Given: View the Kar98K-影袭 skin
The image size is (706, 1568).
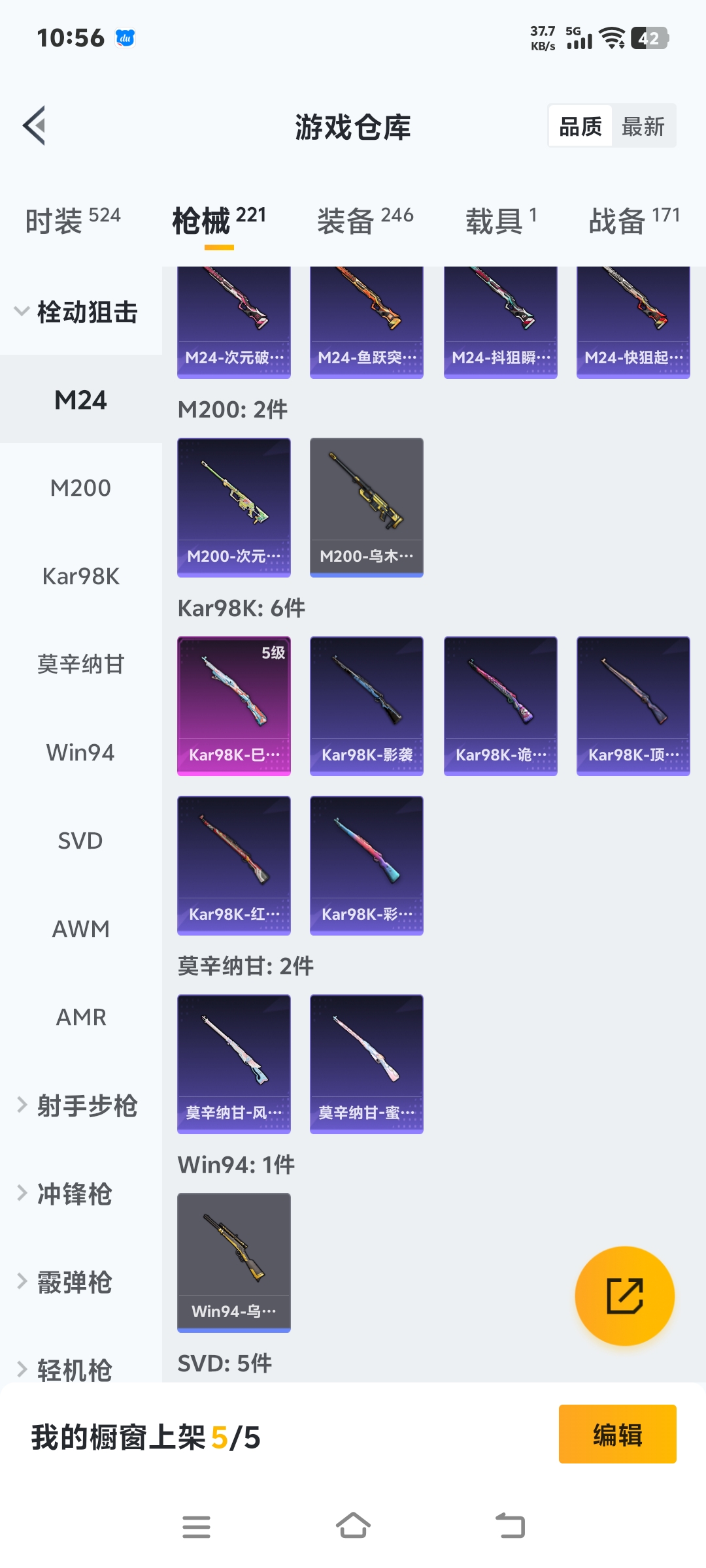Looking at the screenshot, I should pyautogui.click(x=366, y=706).
